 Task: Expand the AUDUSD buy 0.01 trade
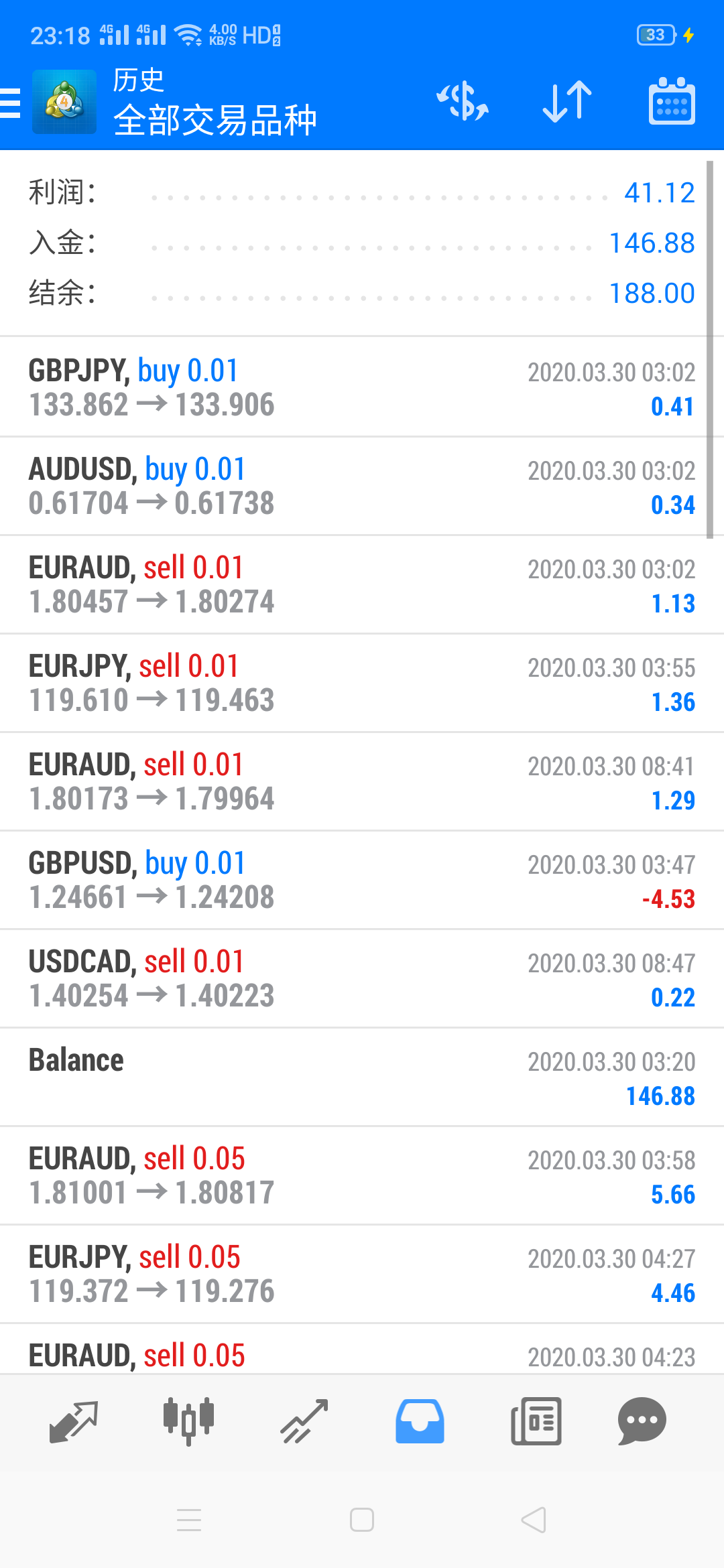362,486
